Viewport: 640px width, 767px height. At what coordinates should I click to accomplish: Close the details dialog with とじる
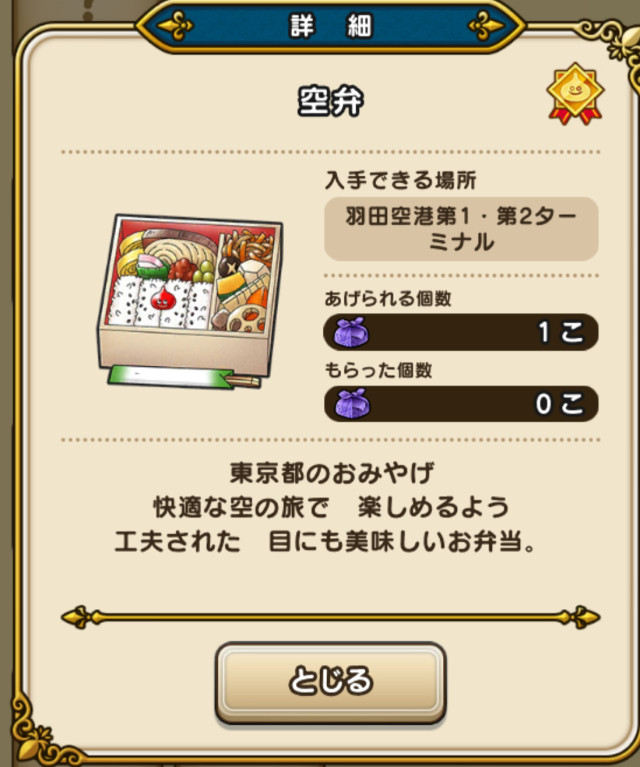coord(330,681)
